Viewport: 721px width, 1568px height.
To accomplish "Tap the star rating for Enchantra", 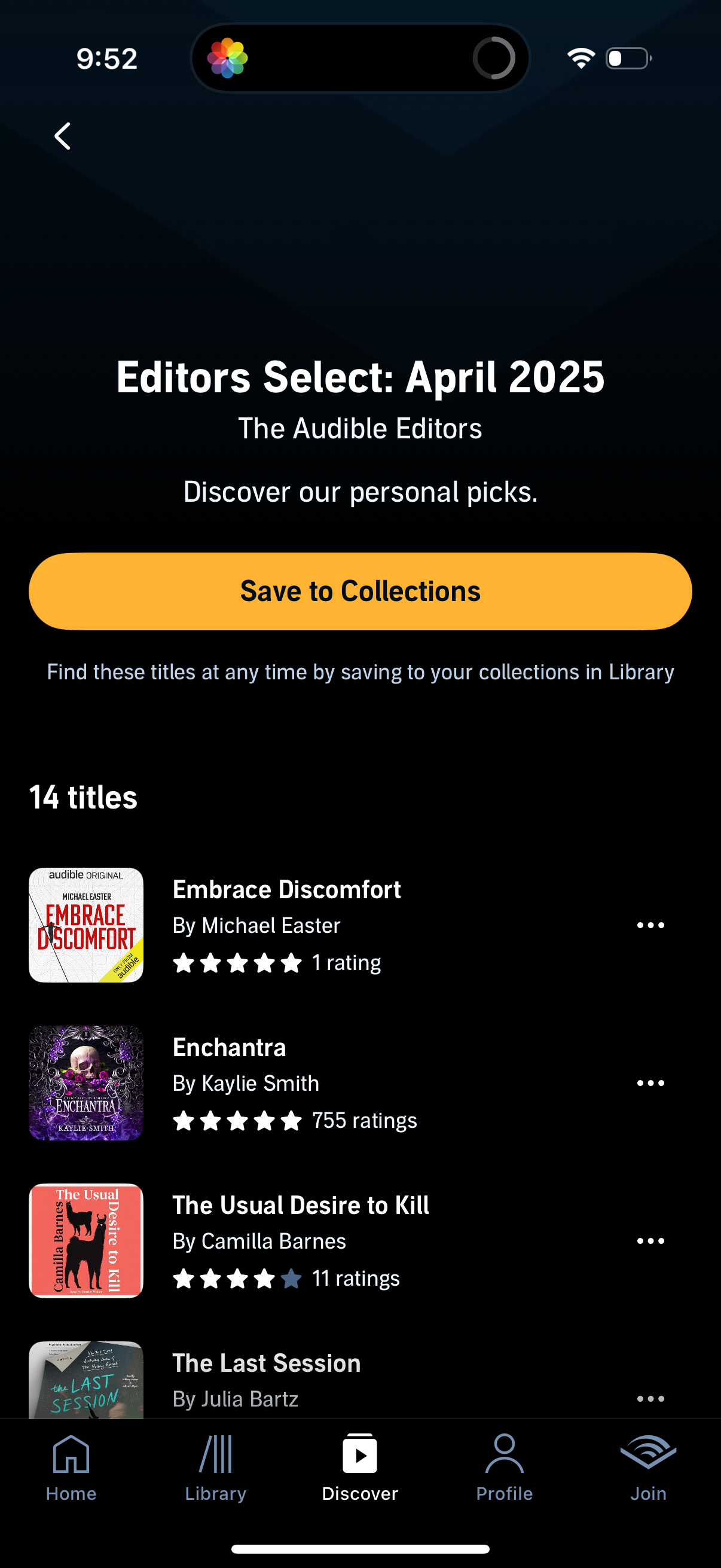I will (x=237, y=1120).
